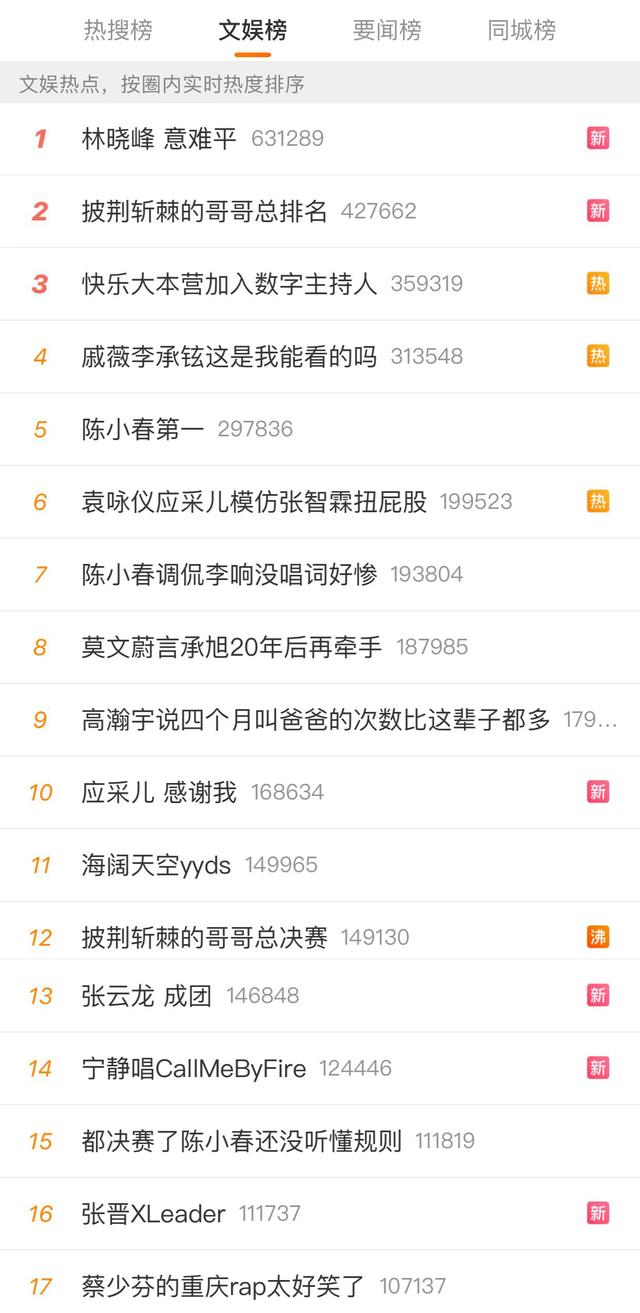Select the 文娱榜 tab
This screenshot has height=1313, width=640.
(x=252, y=31)
